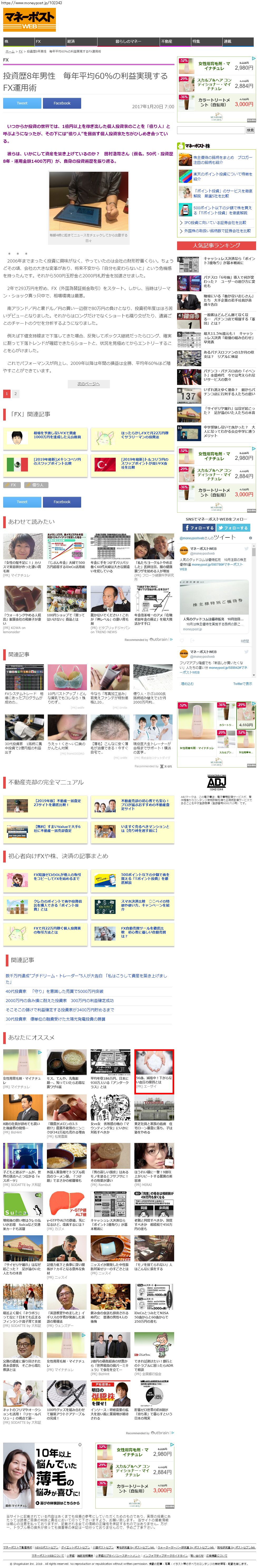Focus the sidebar search box
The height and width of the screenshot is (1568, 259).
[x=210, y=130]
